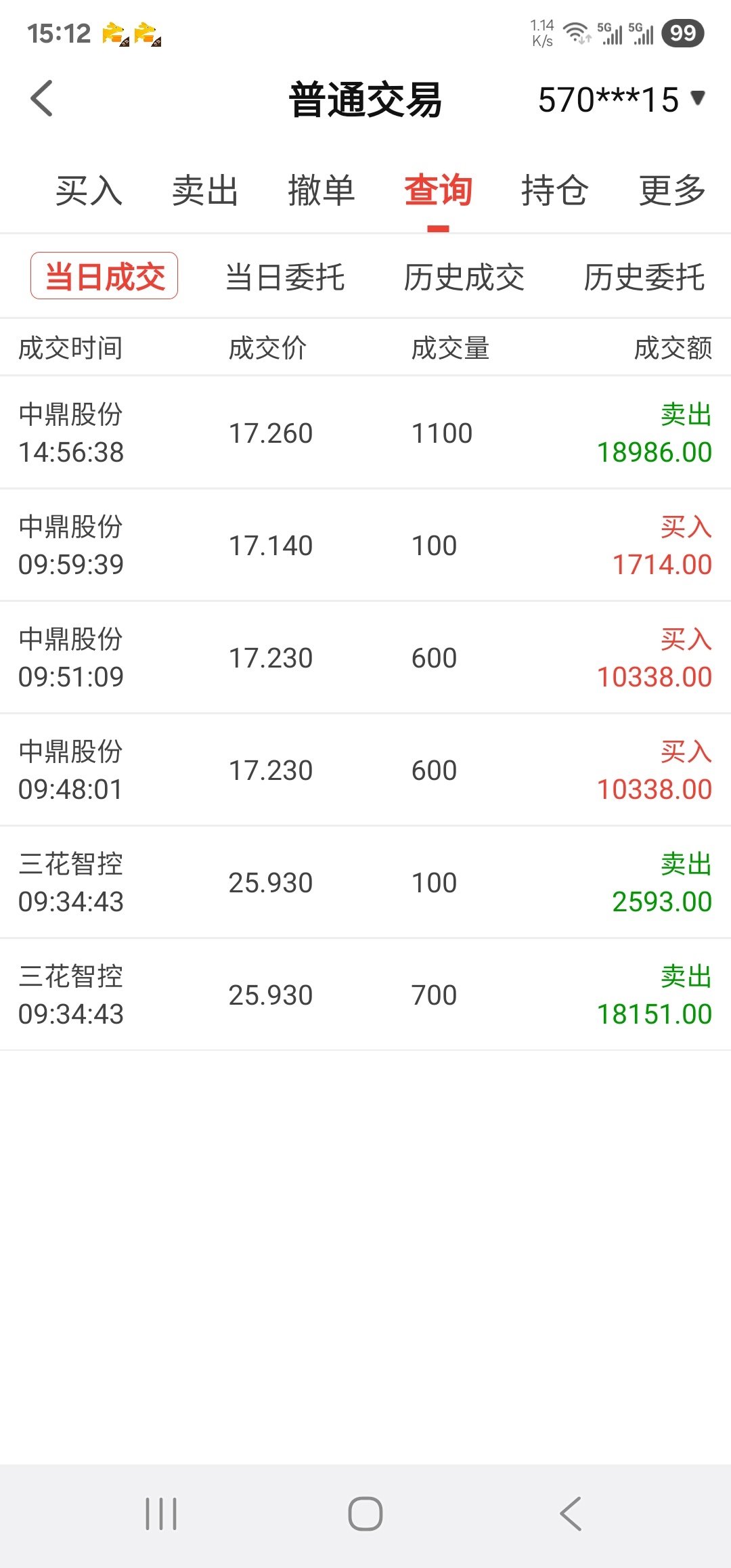Open the 持仓 tab
This screenshot has width=731, height=1568.
point(555,190)
